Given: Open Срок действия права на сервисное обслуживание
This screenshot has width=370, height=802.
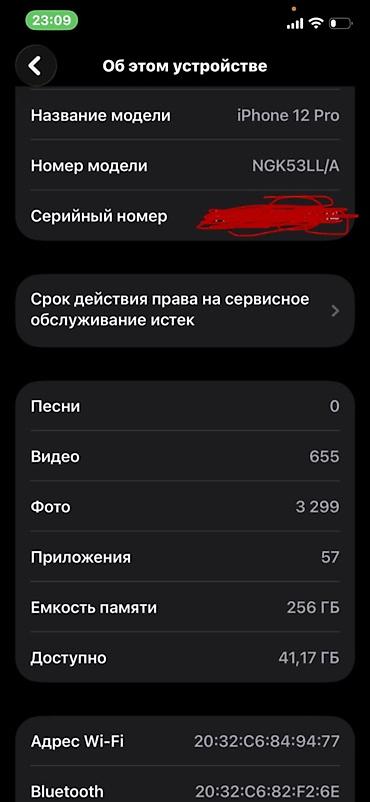Looking at the screenshot, I should (x=185, y=310).
